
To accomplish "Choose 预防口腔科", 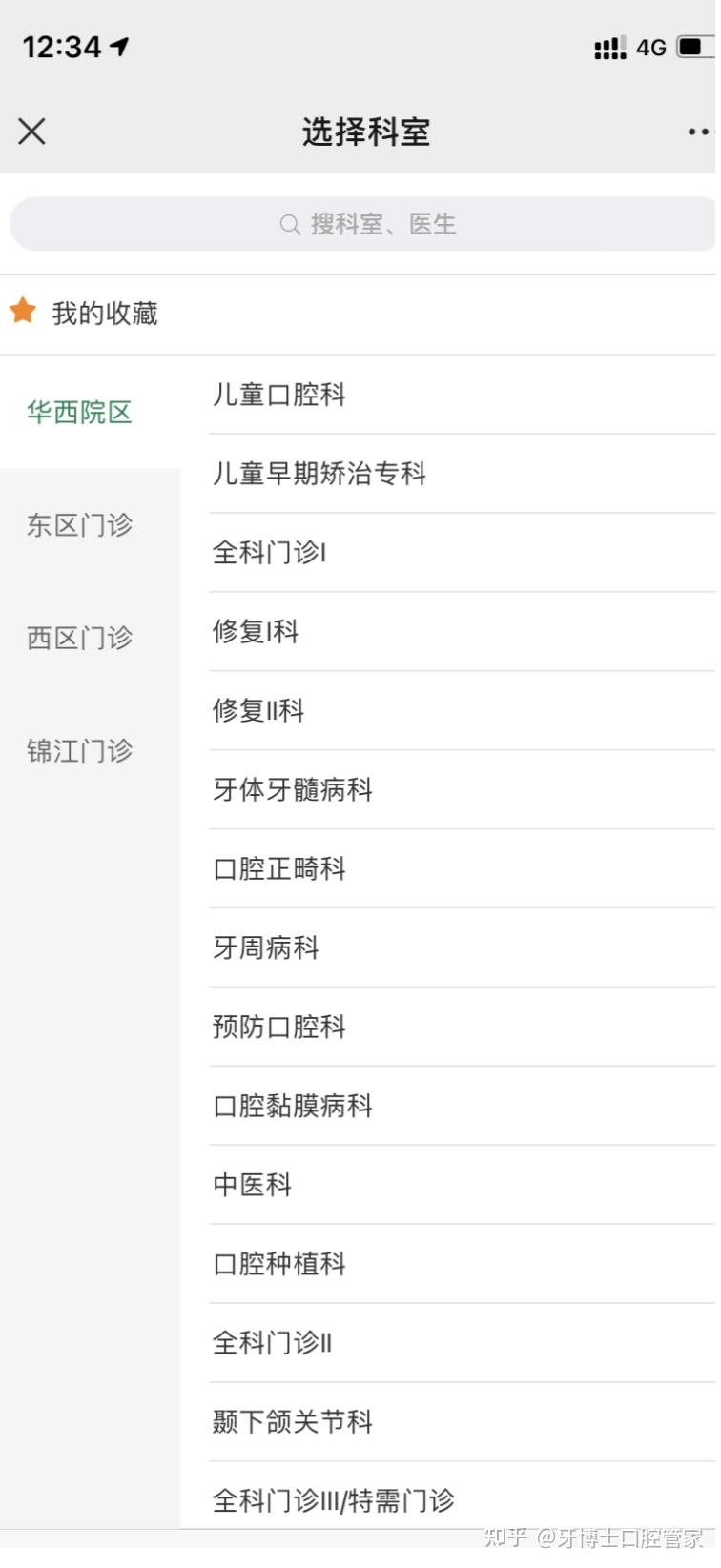I will point(279,1028).
